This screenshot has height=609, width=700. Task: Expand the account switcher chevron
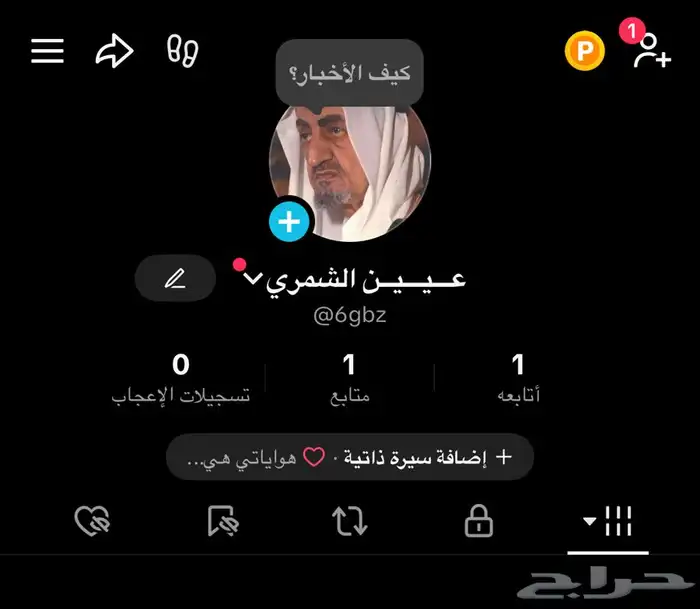pyautogui.click(x=252, y=279)
